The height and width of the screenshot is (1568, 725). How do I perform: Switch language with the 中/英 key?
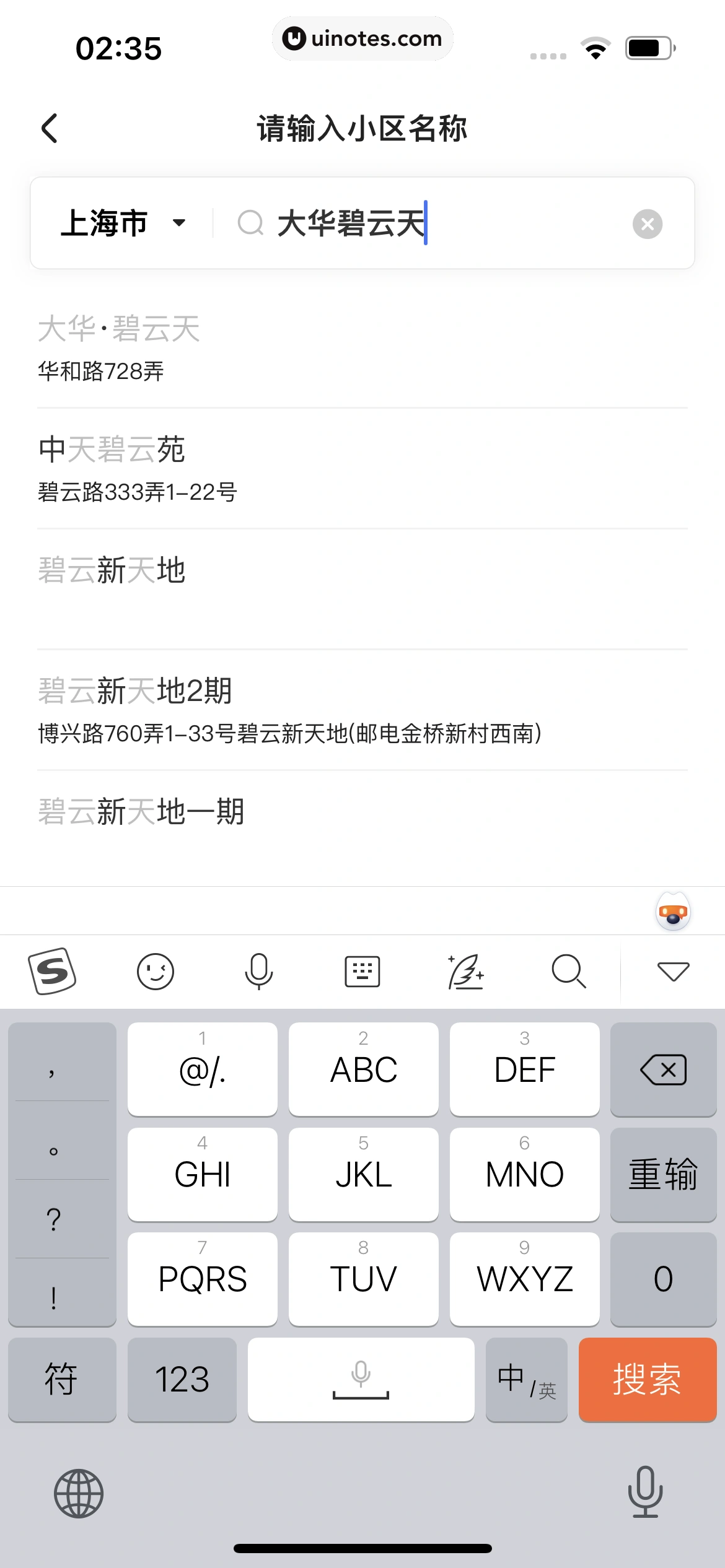(x=526, y=1379)
